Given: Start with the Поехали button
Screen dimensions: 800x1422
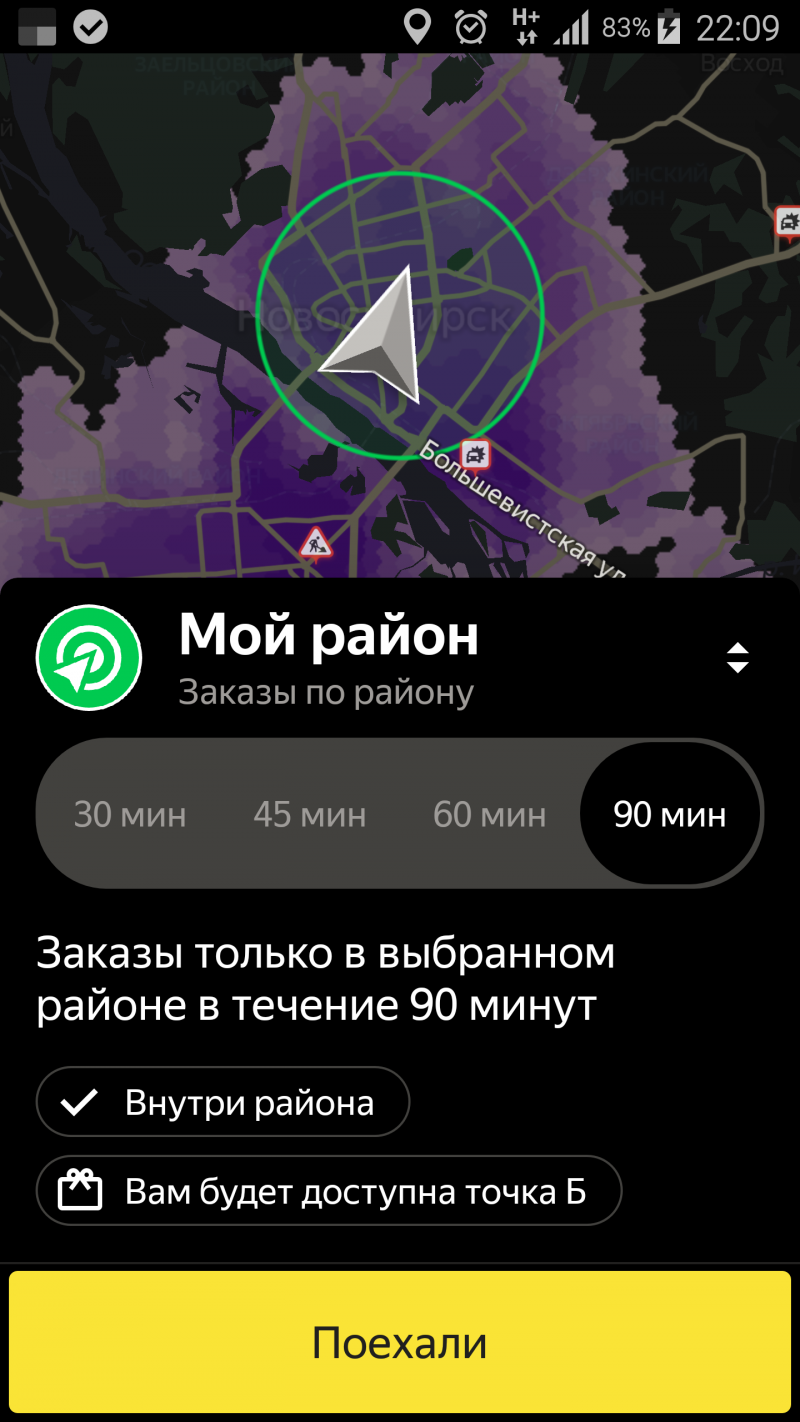Looking at the screenshot, I should click(400, 1342).
